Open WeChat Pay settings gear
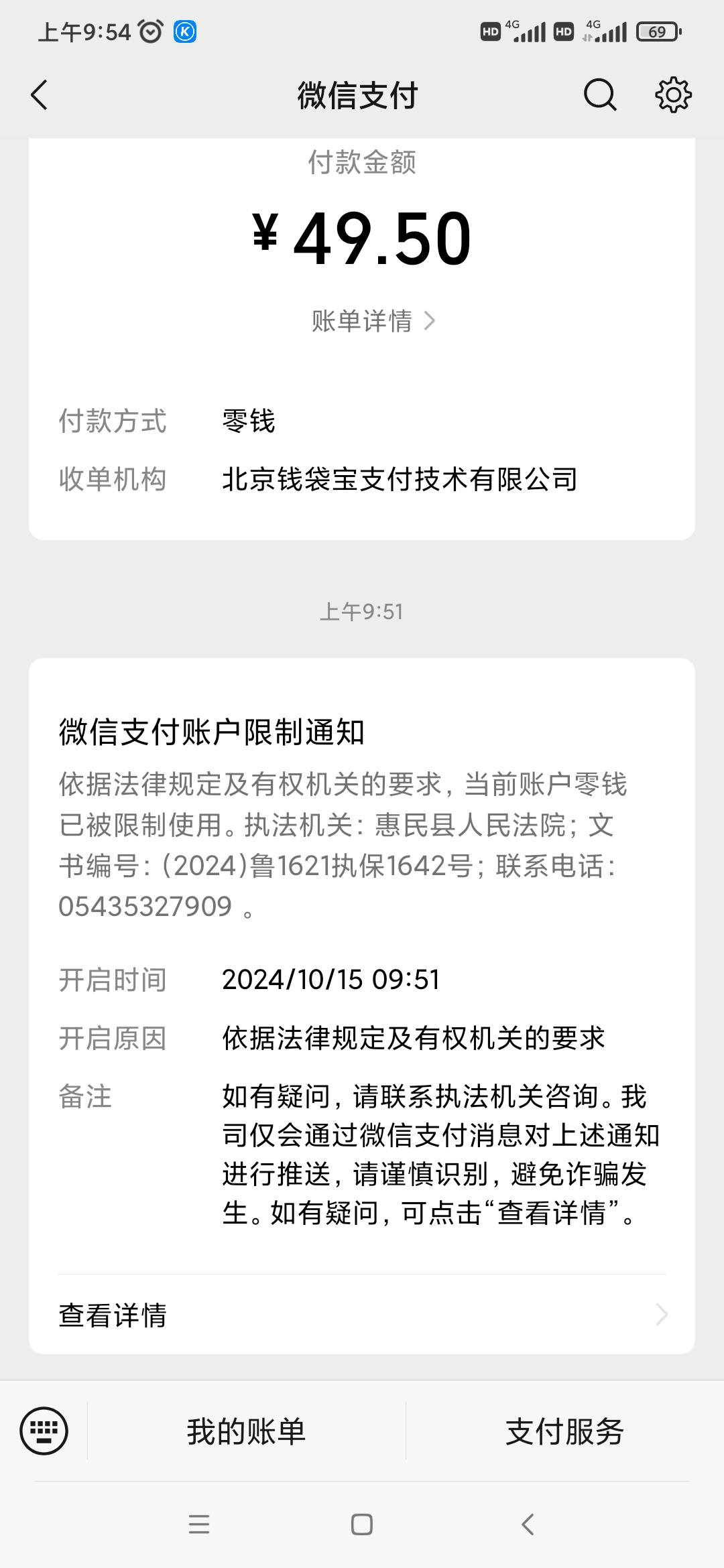 pyautogui.click(x=673, y=94)
